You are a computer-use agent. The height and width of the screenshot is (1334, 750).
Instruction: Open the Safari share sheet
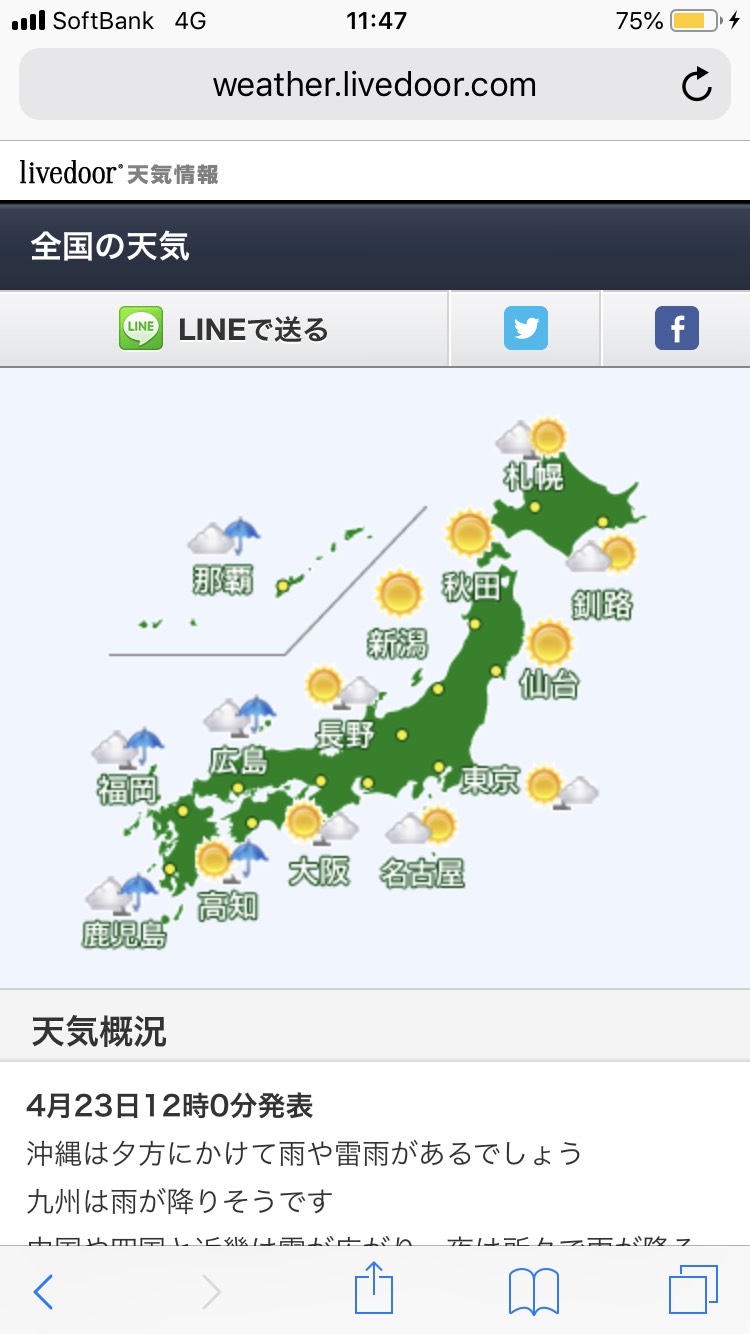[374, 1291]
